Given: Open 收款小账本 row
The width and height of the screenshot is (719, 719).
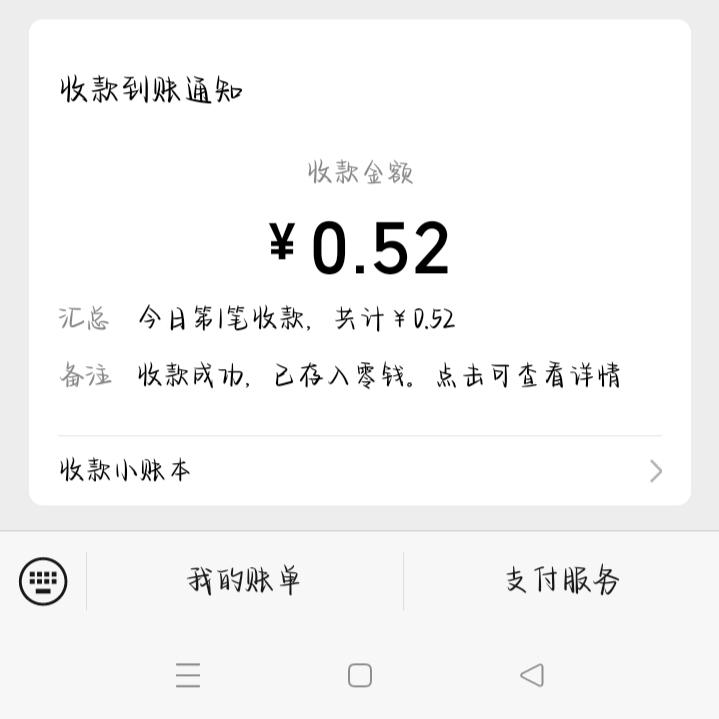Looking at the screenshot, I should tap(359, 471).
